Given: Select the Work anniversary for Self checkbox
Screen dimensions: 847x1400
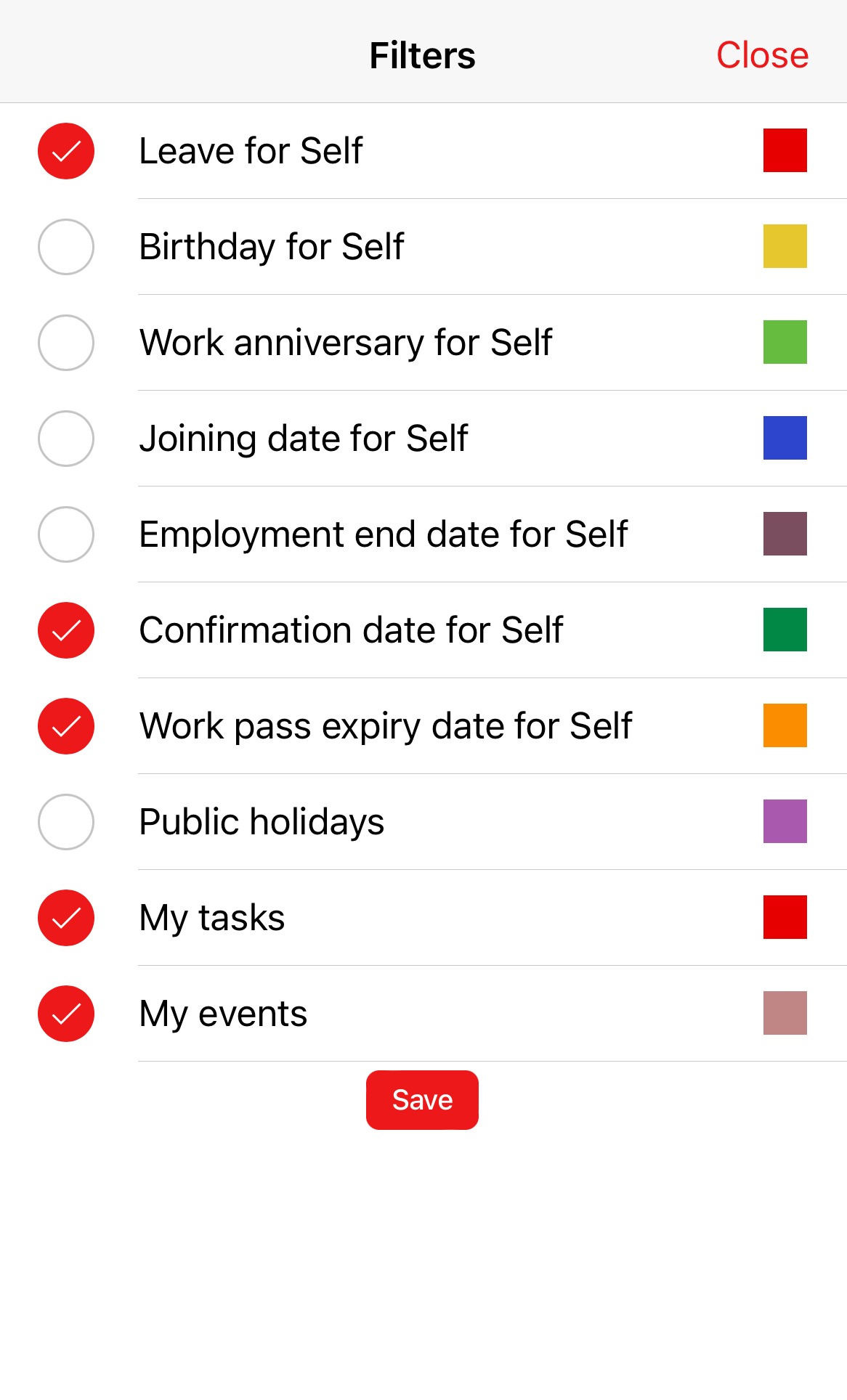Looking at the screenshot, I should coord(66,343).
